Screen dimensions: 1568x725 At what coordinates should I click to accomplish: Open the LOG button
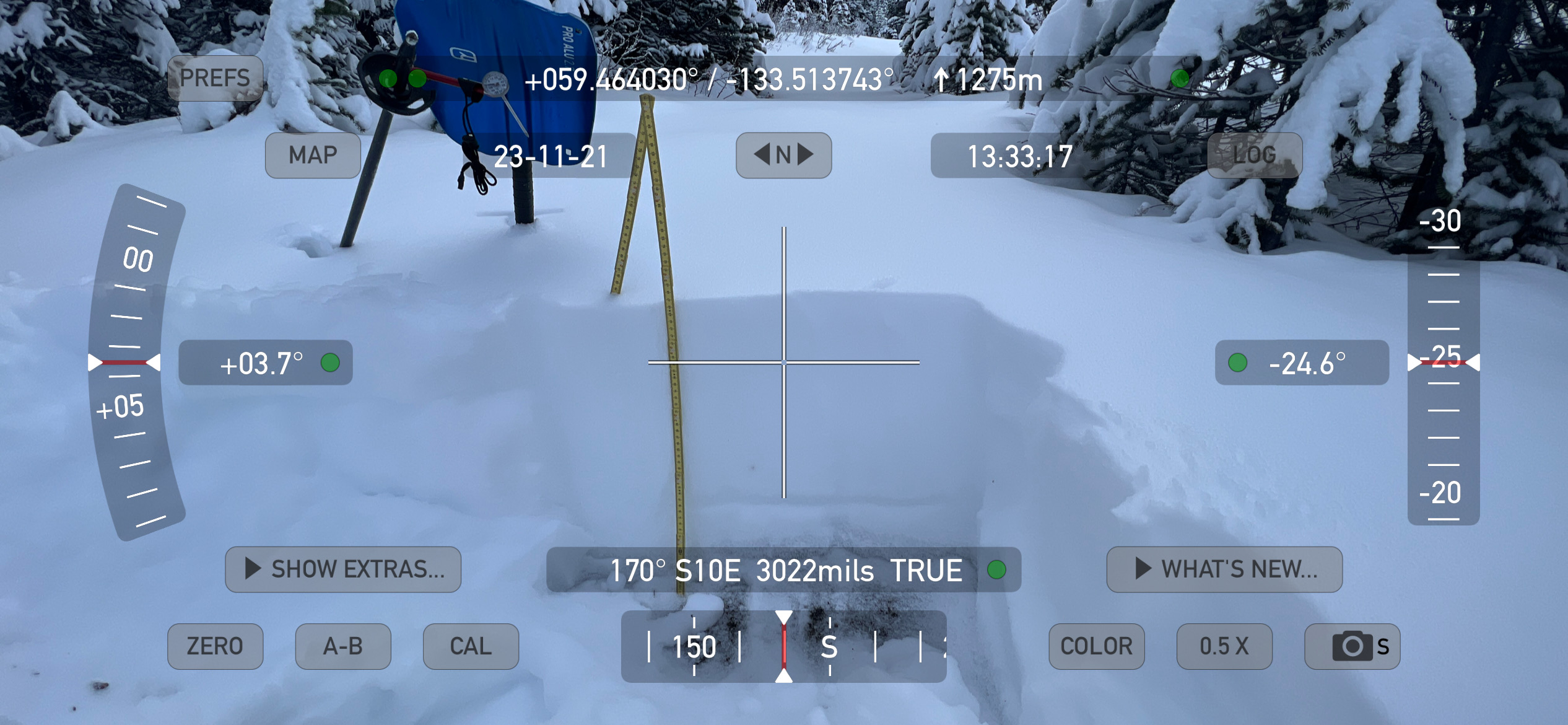pos(1254,155)
